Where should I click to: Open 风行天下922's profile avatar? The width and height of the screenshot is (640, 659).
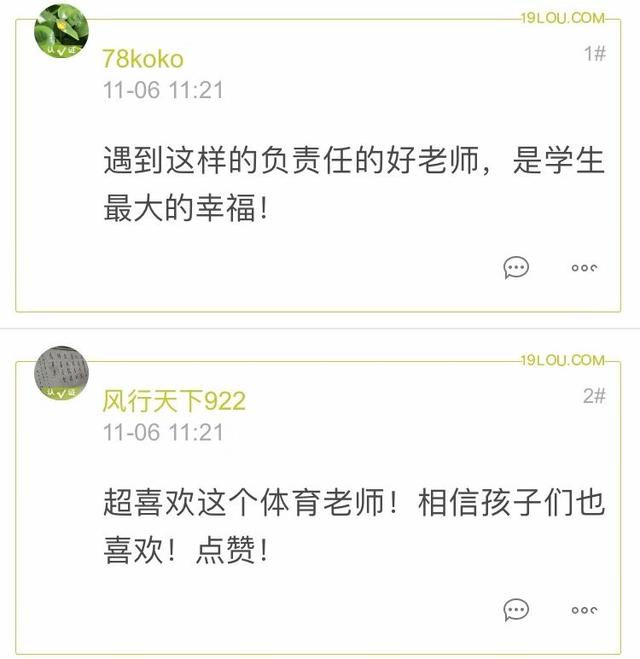tap(61, 373)
